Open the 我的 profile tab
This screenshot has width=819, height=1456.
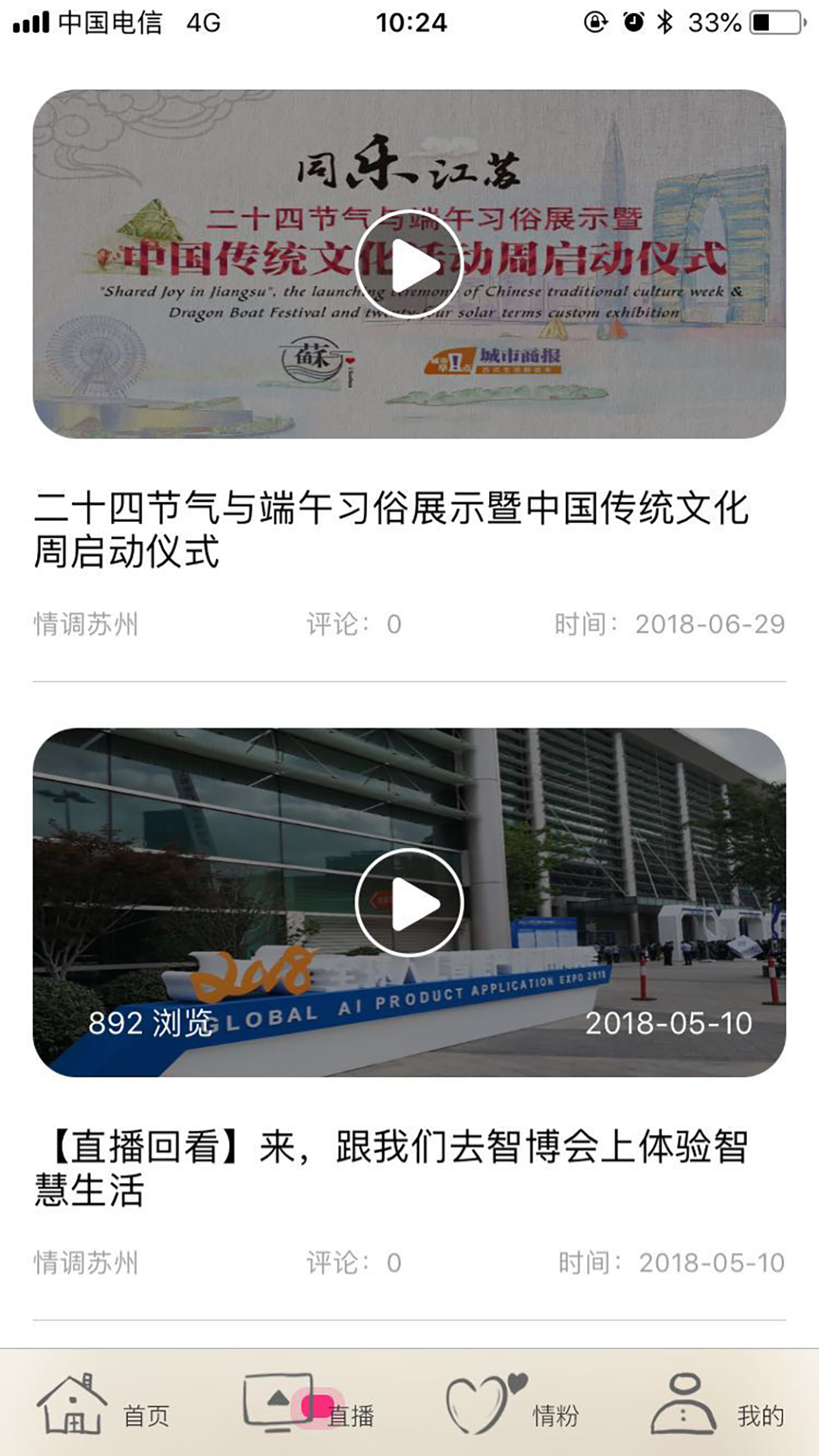(x=717, y=1405)
